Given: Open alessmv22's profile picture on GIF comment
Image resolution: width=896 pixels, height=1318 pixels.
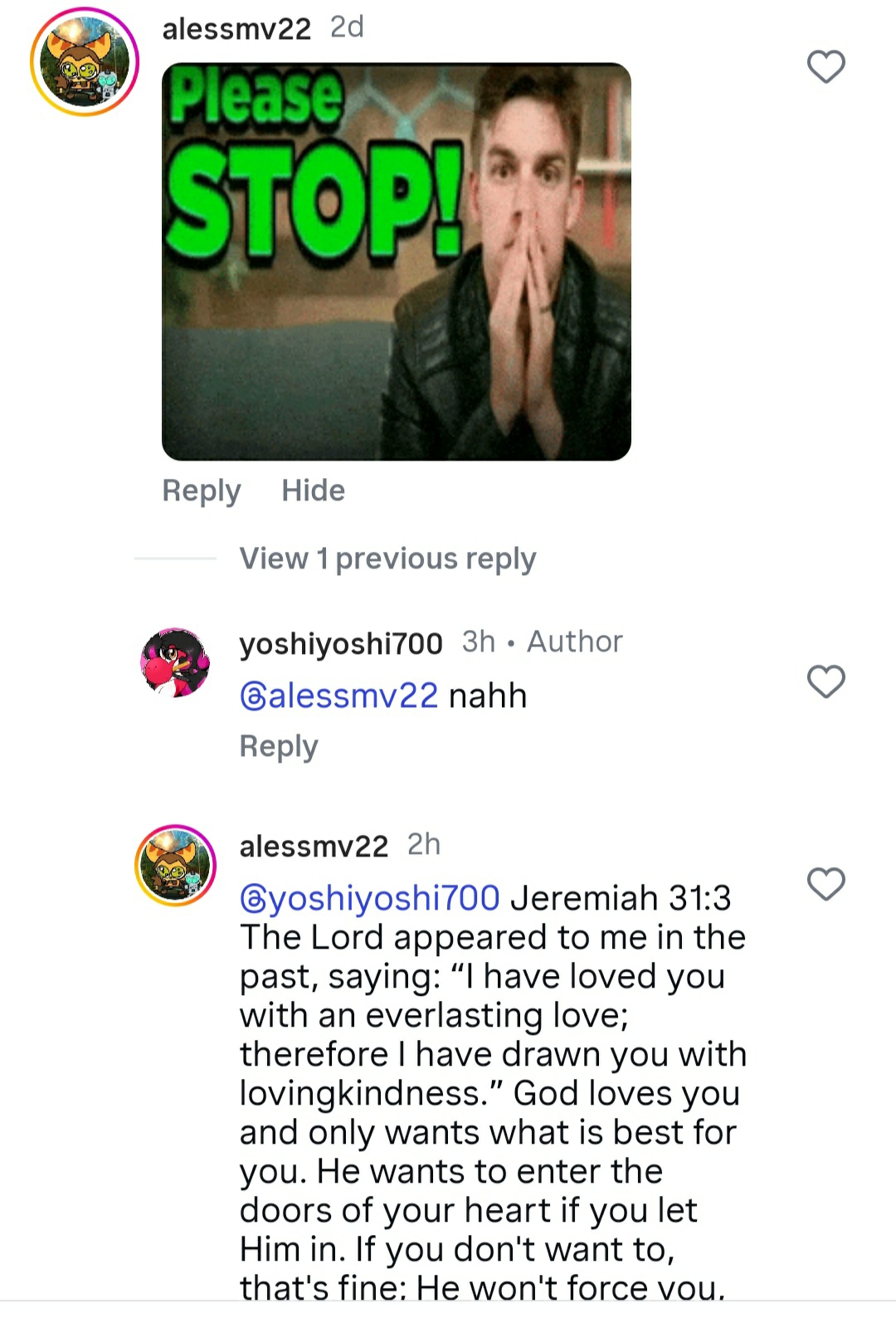Looking at the screenshot, I should pyautogui.click(x=85, y=62).
